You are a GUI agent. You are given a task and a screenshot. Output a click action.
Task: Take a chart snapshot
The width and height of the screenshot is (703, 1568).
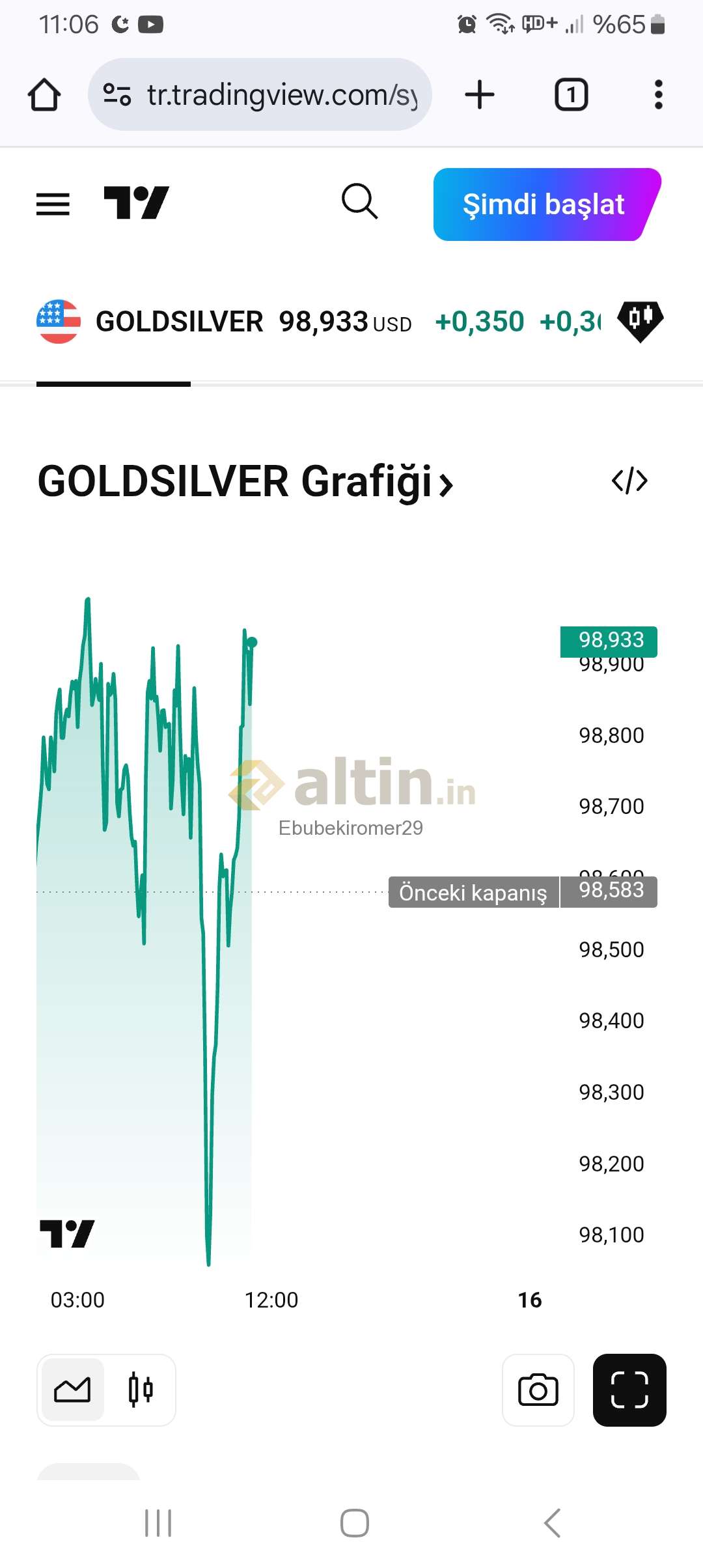point(538,1390)
